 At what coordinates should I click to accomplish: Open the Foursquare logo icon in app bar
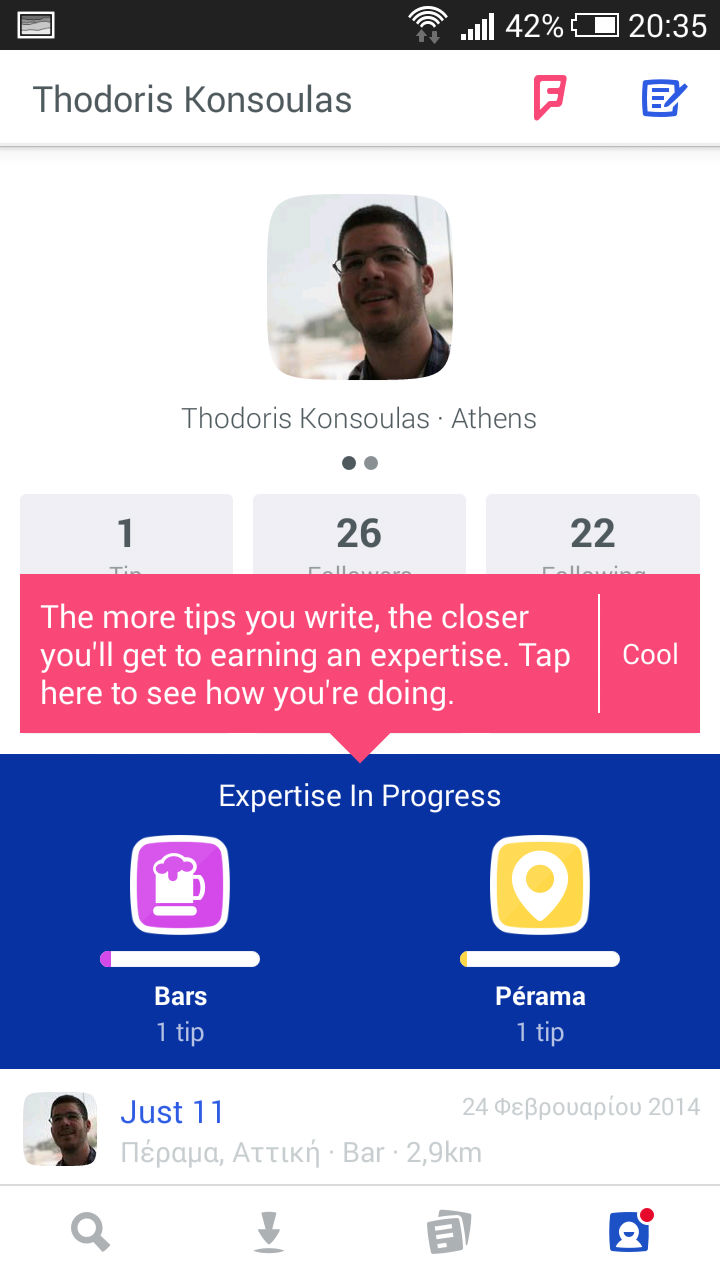pos(549,98)
